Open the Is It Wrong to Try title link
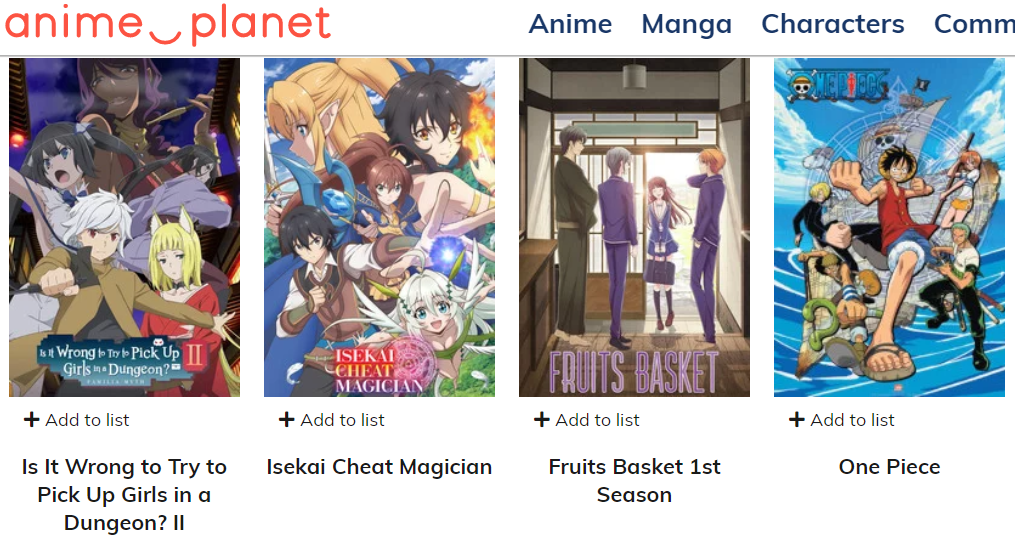This screenshot has height=545, width=1015. click(x=124, y=494)
